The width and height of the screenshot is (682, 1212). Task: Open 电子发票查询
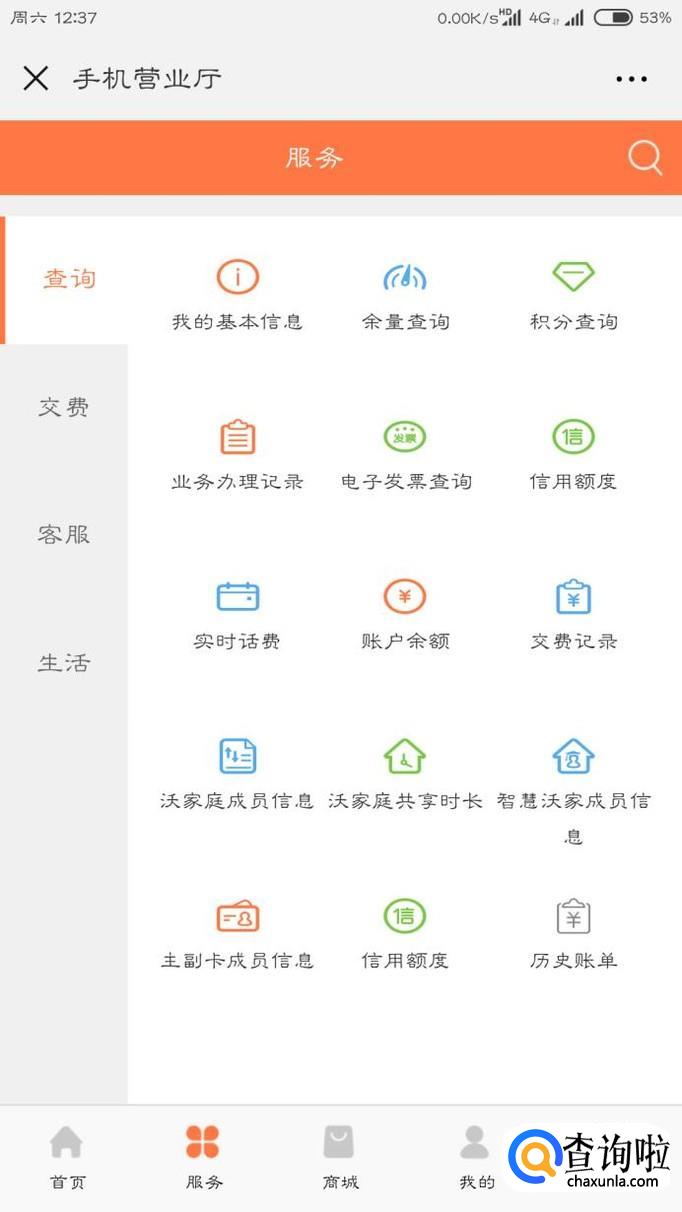pyautogui.click(x=405, y=455)
